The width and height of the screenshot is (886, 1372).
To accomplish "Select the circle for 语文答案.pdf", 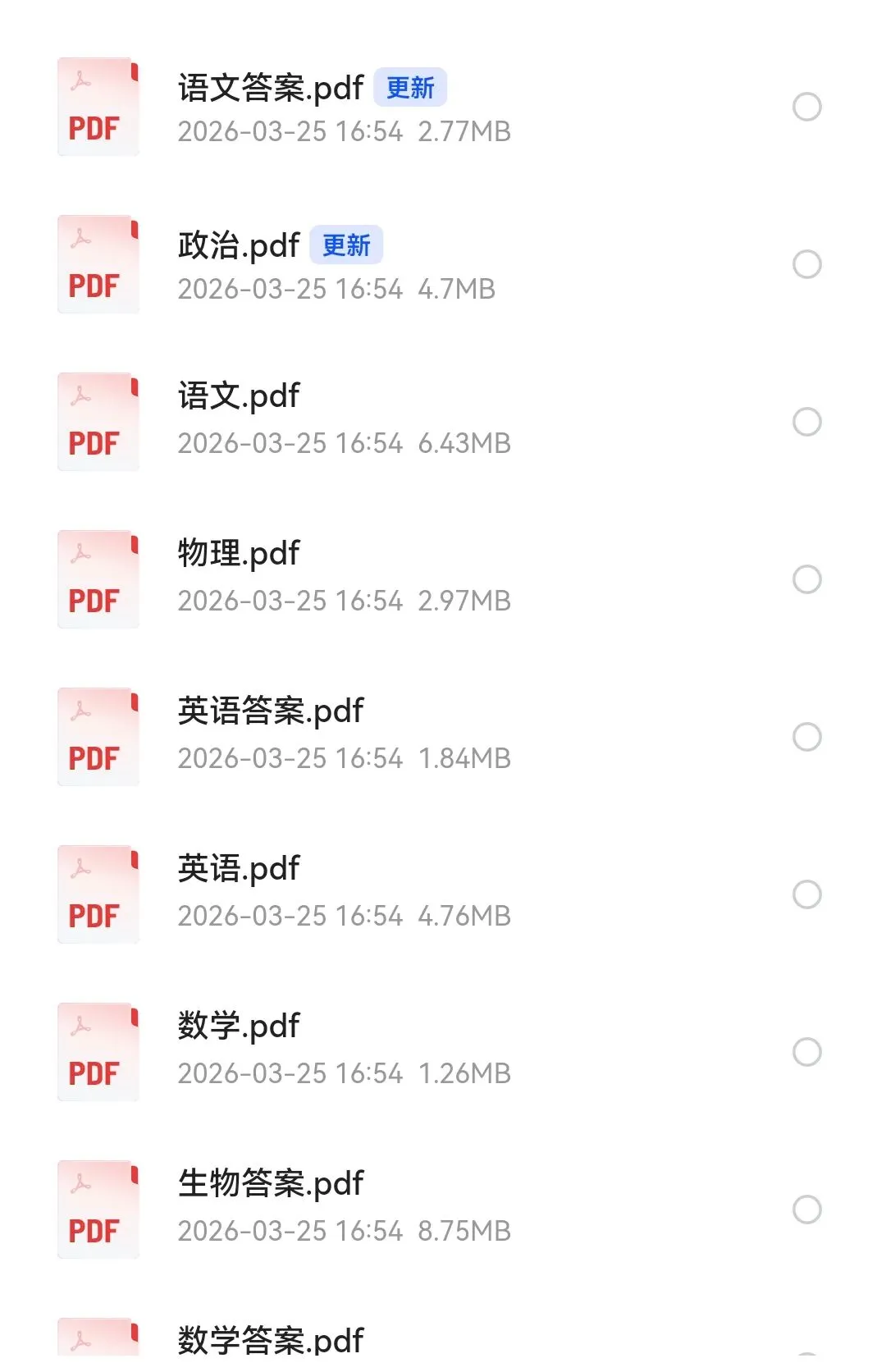I will point(806,107).
